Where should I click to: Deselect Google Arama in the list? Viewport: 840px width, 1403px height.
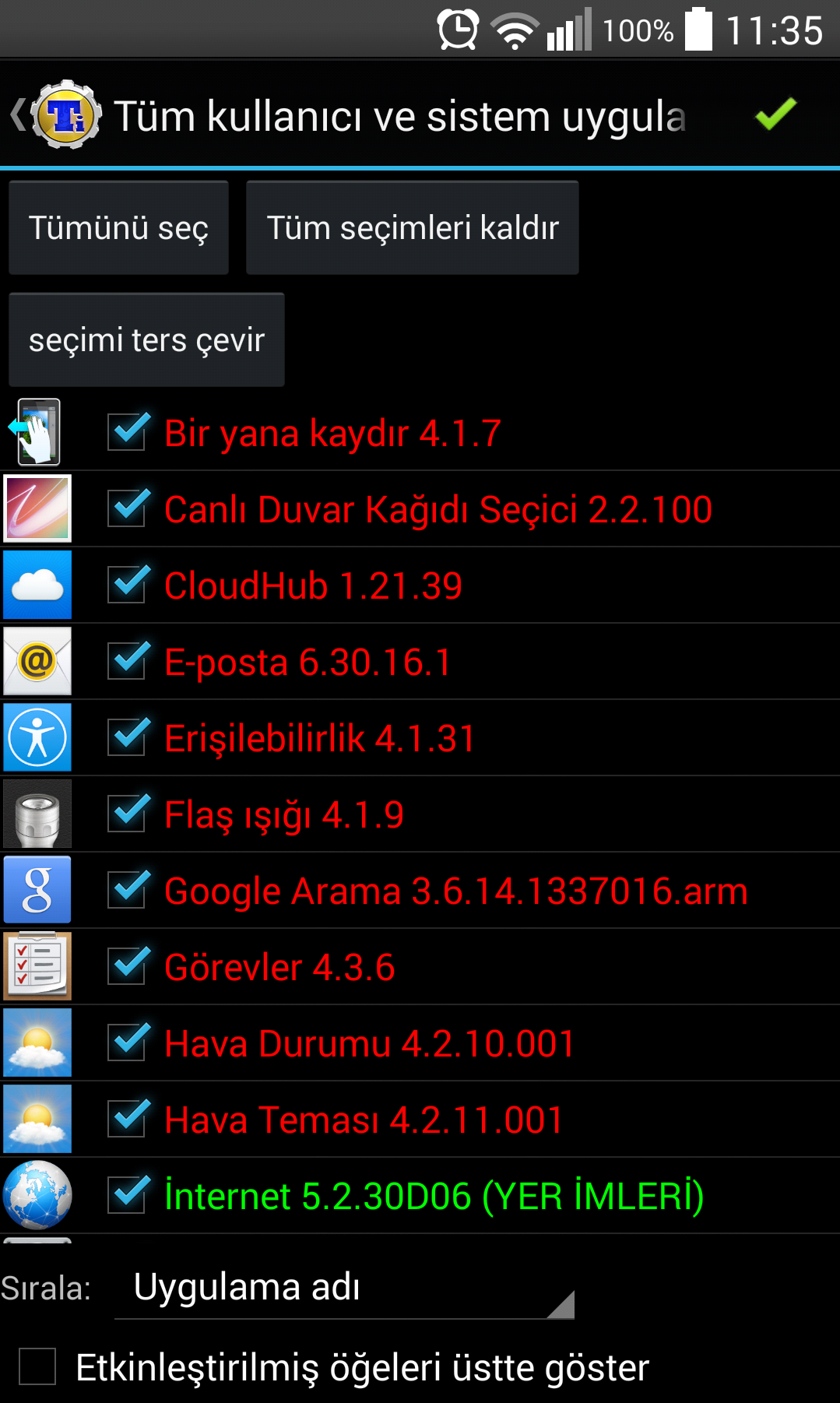127,890
